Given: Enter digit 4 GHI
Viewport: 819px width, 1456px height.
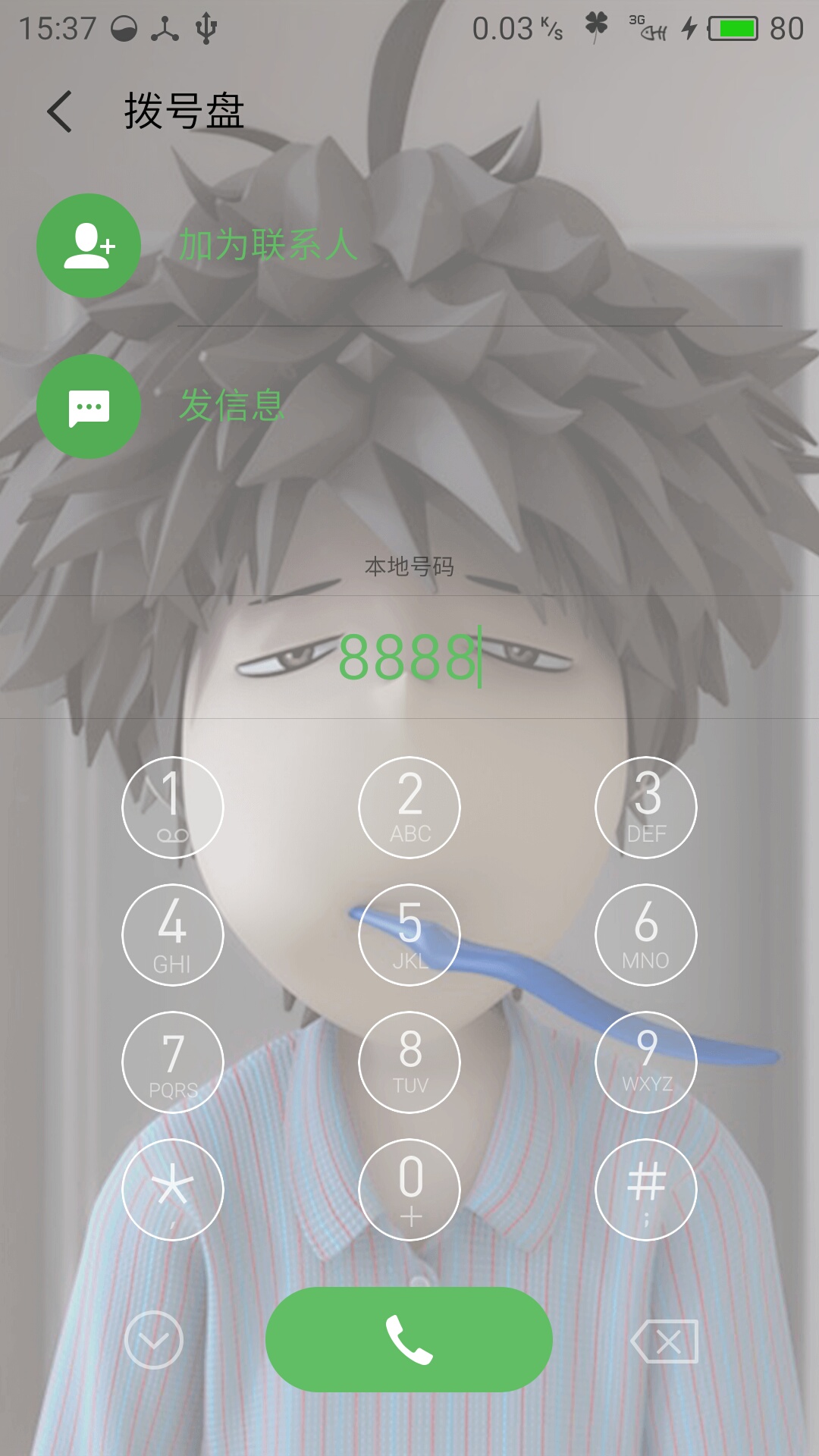Looking at the screenshot, I should 173,934.
